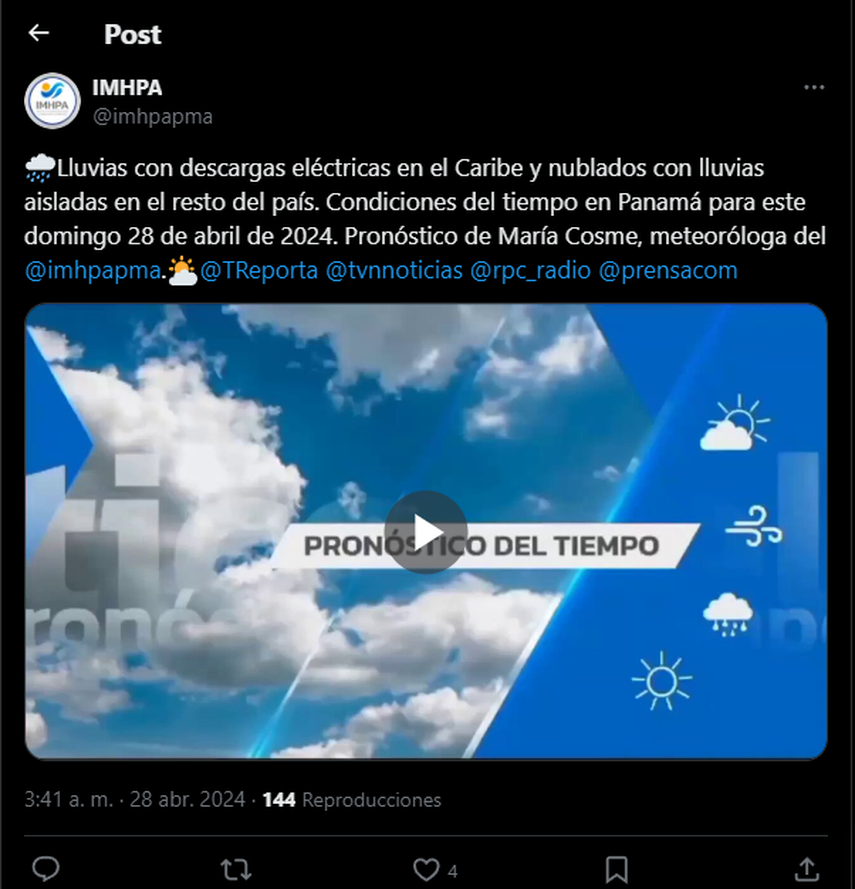The height and width of the screenshot is (889, 855).
Task: Open the @prensacom mention
Action: point(667,271)
